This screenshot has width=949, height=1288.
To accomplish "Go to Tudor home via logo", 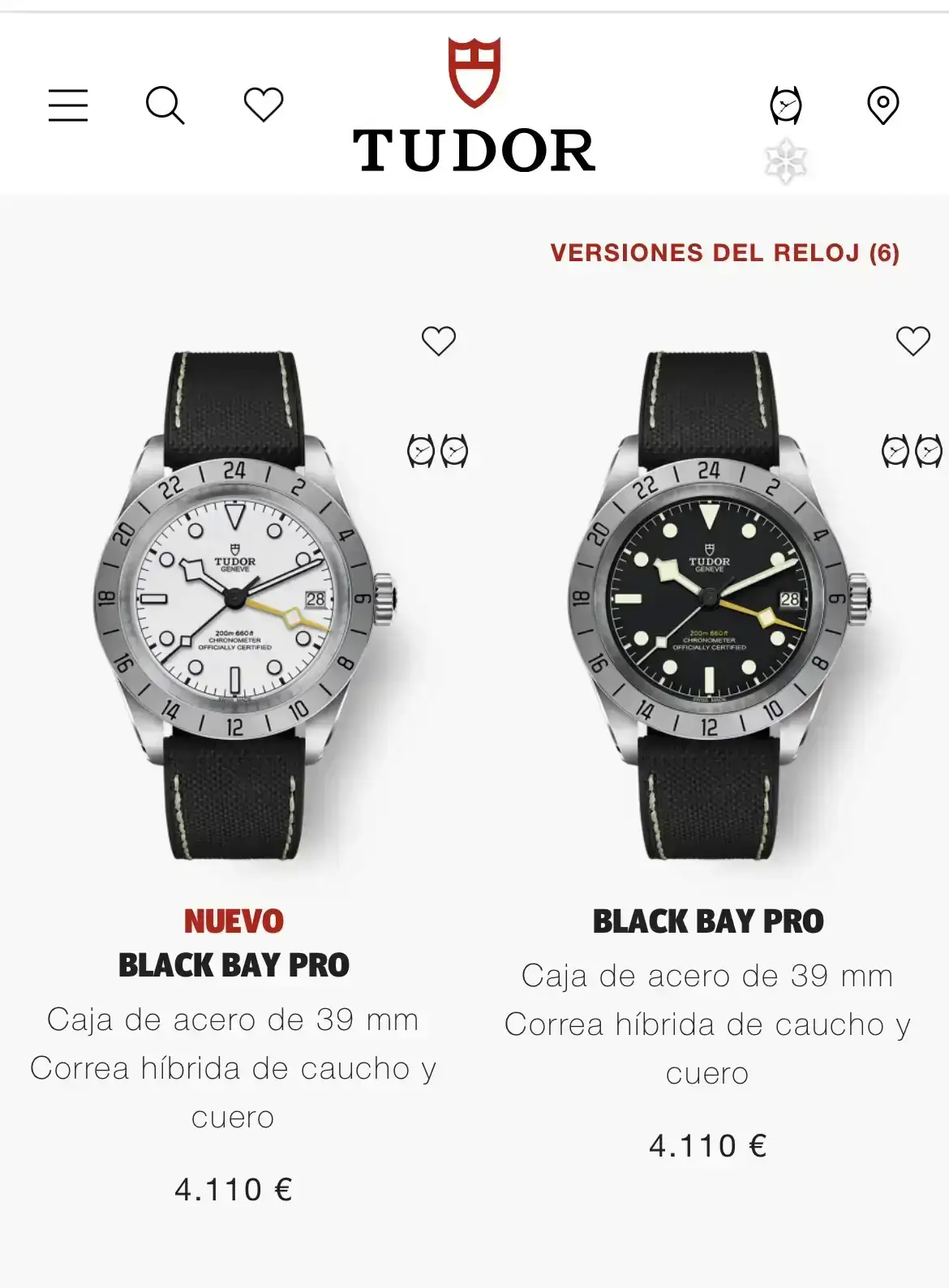I will point(474,107).
